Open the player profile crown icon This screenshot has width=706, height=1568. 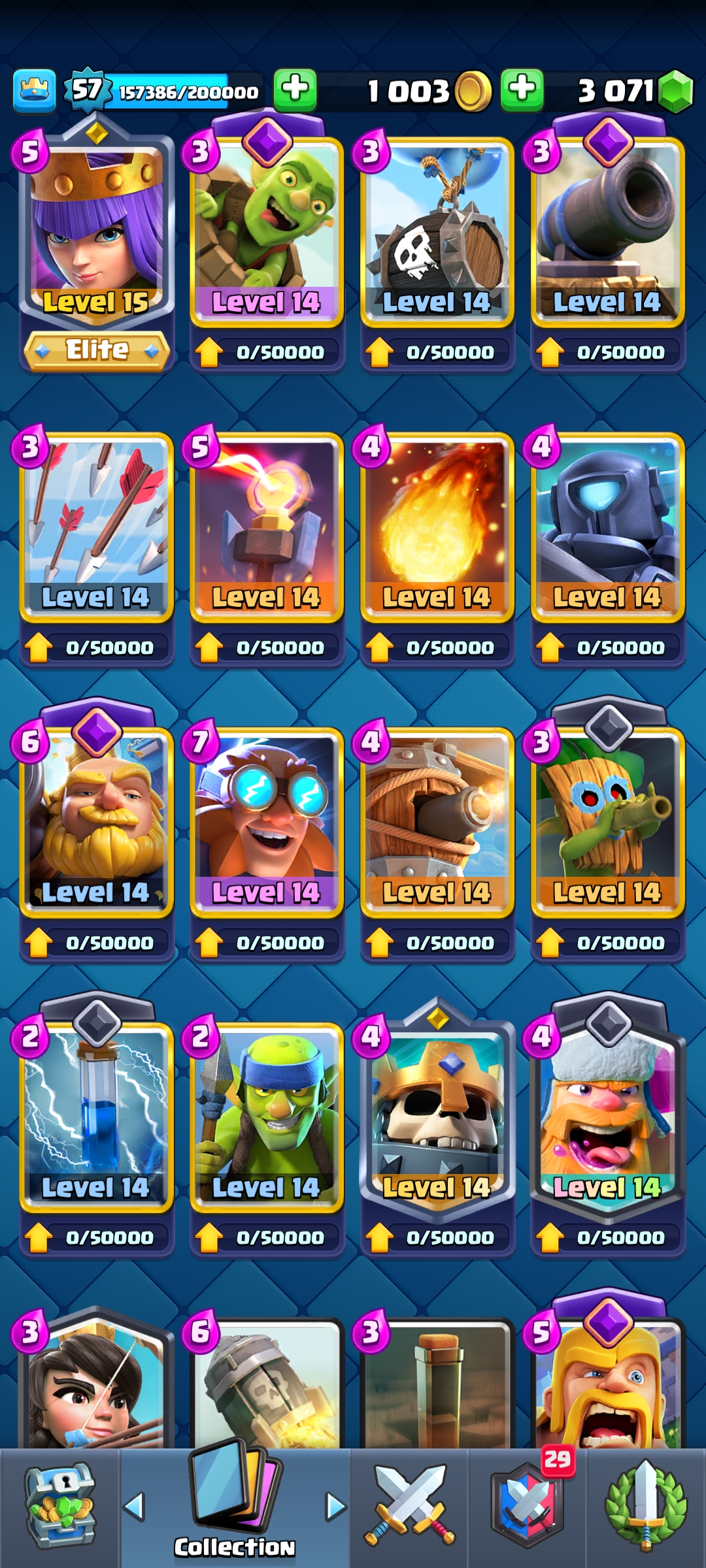coord(34,90)
